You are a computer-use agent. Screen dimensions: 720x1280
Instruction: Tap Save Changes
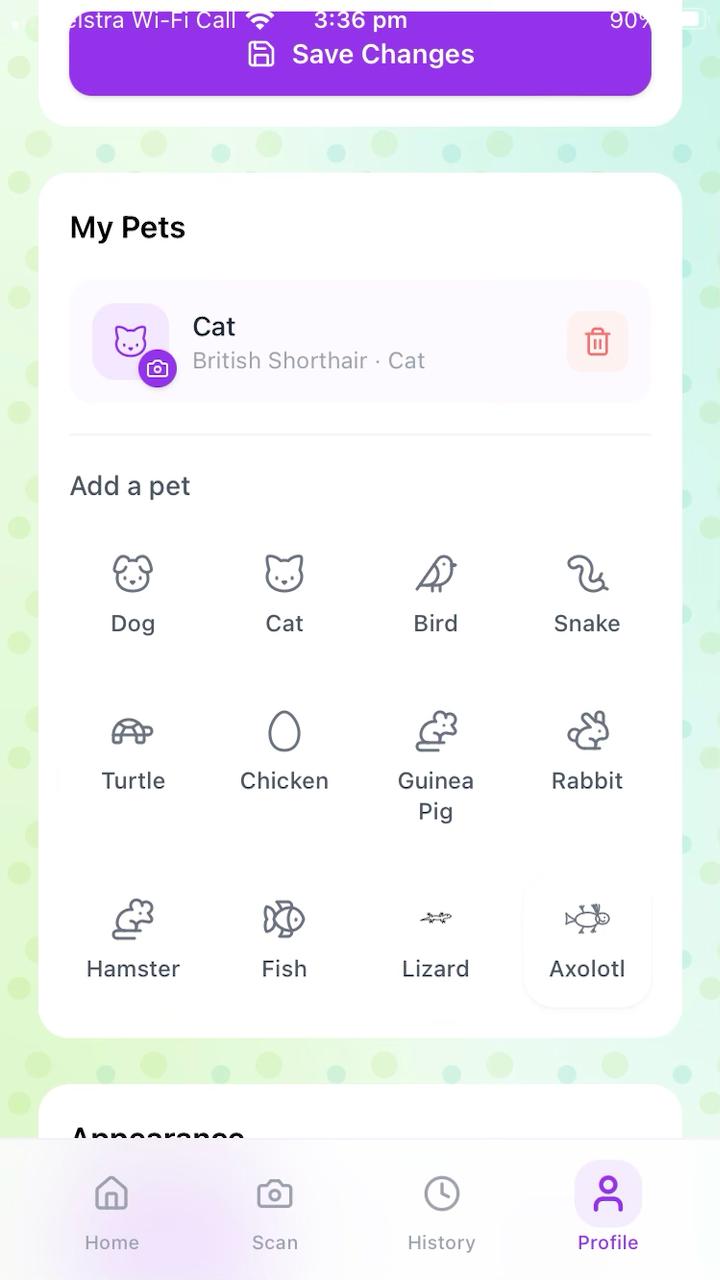pos(360,54)
